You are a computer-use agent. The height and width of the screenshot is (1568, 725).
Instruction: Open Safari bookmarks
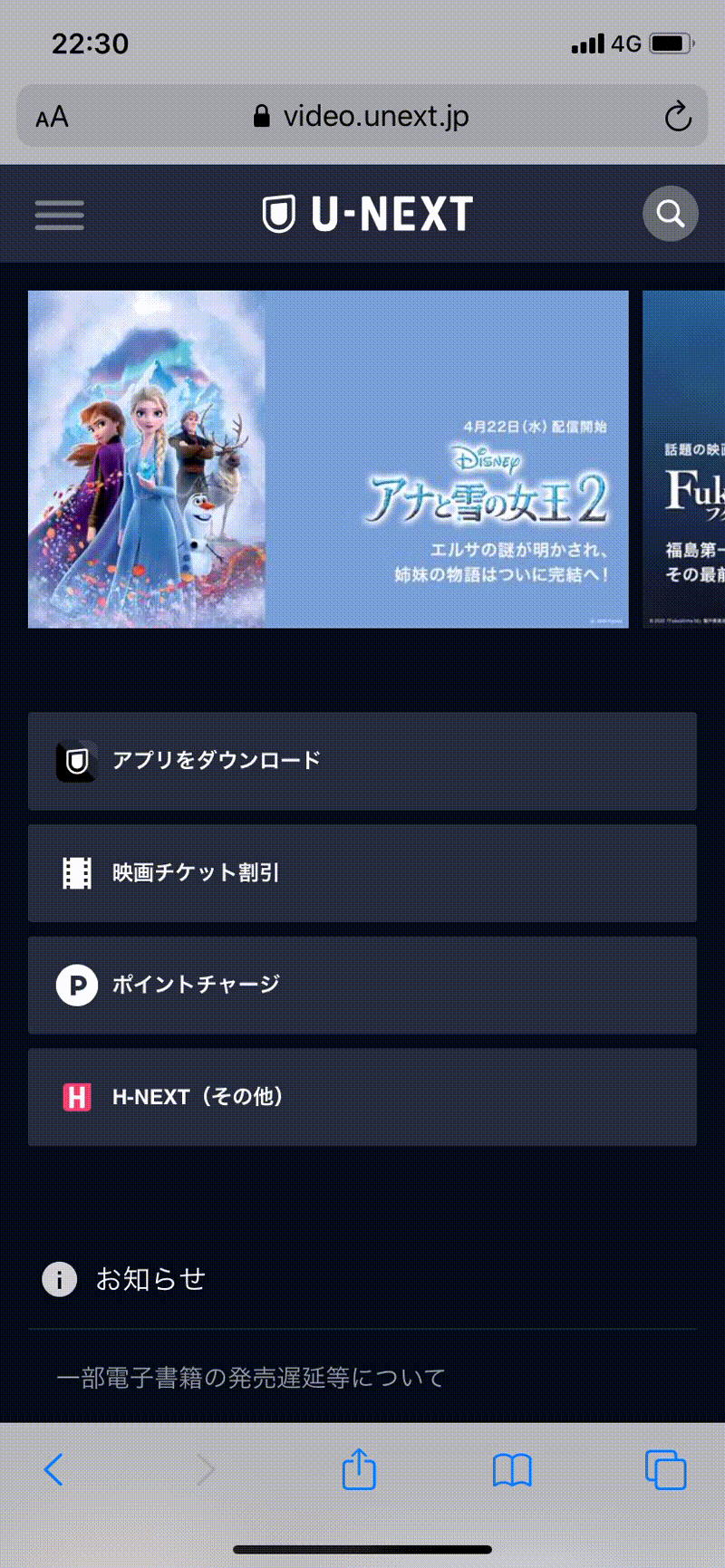[x=512, y=1469]
